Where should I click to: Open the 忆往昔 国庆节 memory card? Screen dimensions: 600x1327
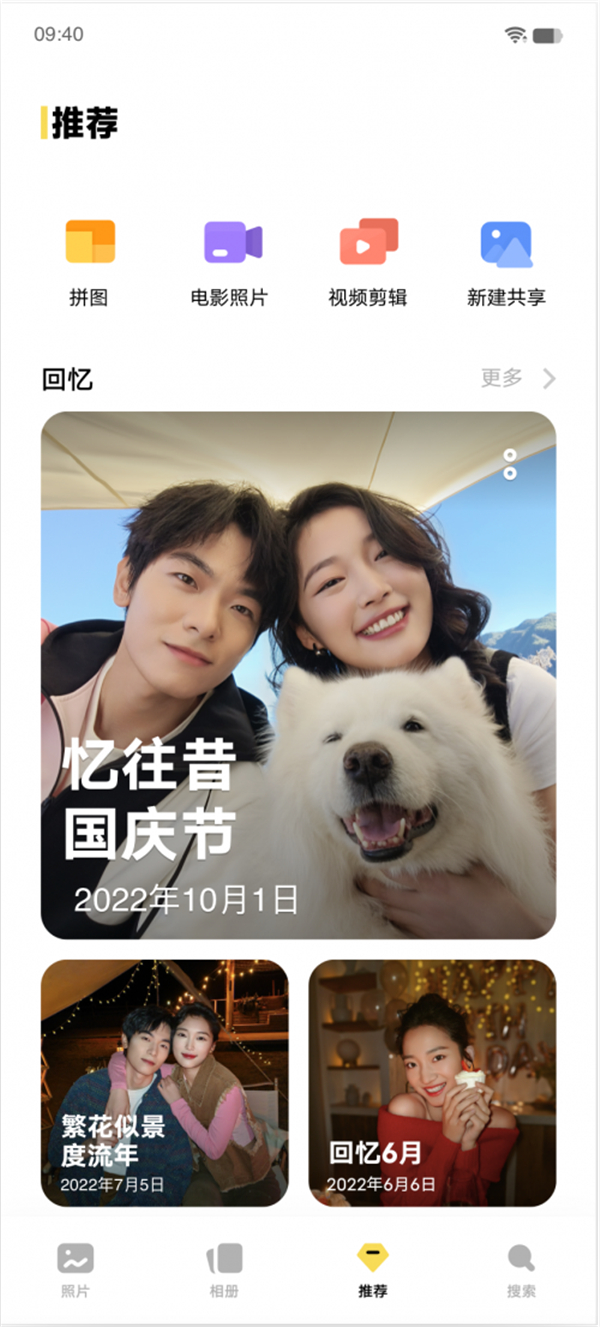tap(298, 675)
